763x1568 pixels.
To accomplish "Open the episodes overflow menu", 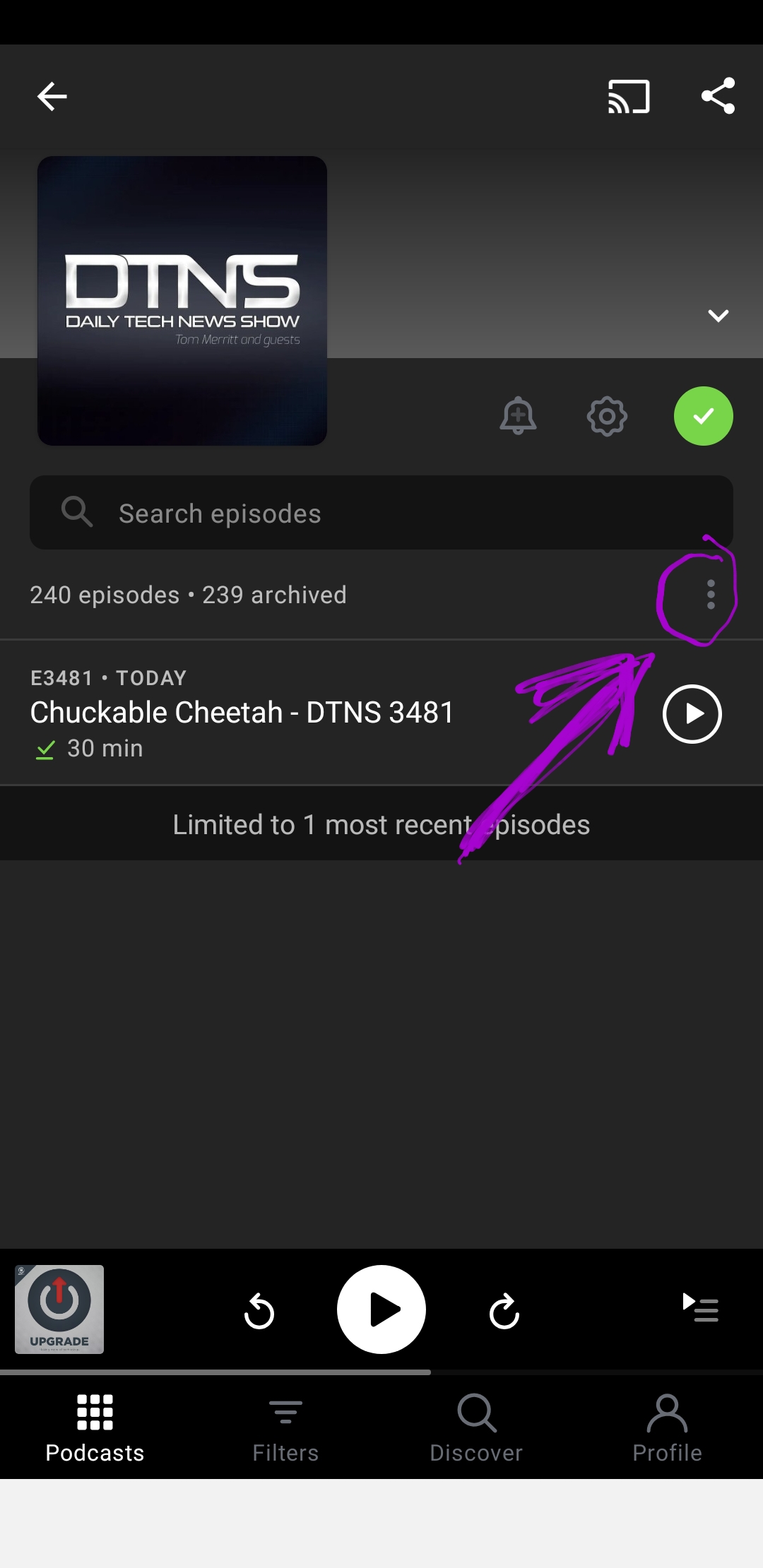I will pos(711,595).
